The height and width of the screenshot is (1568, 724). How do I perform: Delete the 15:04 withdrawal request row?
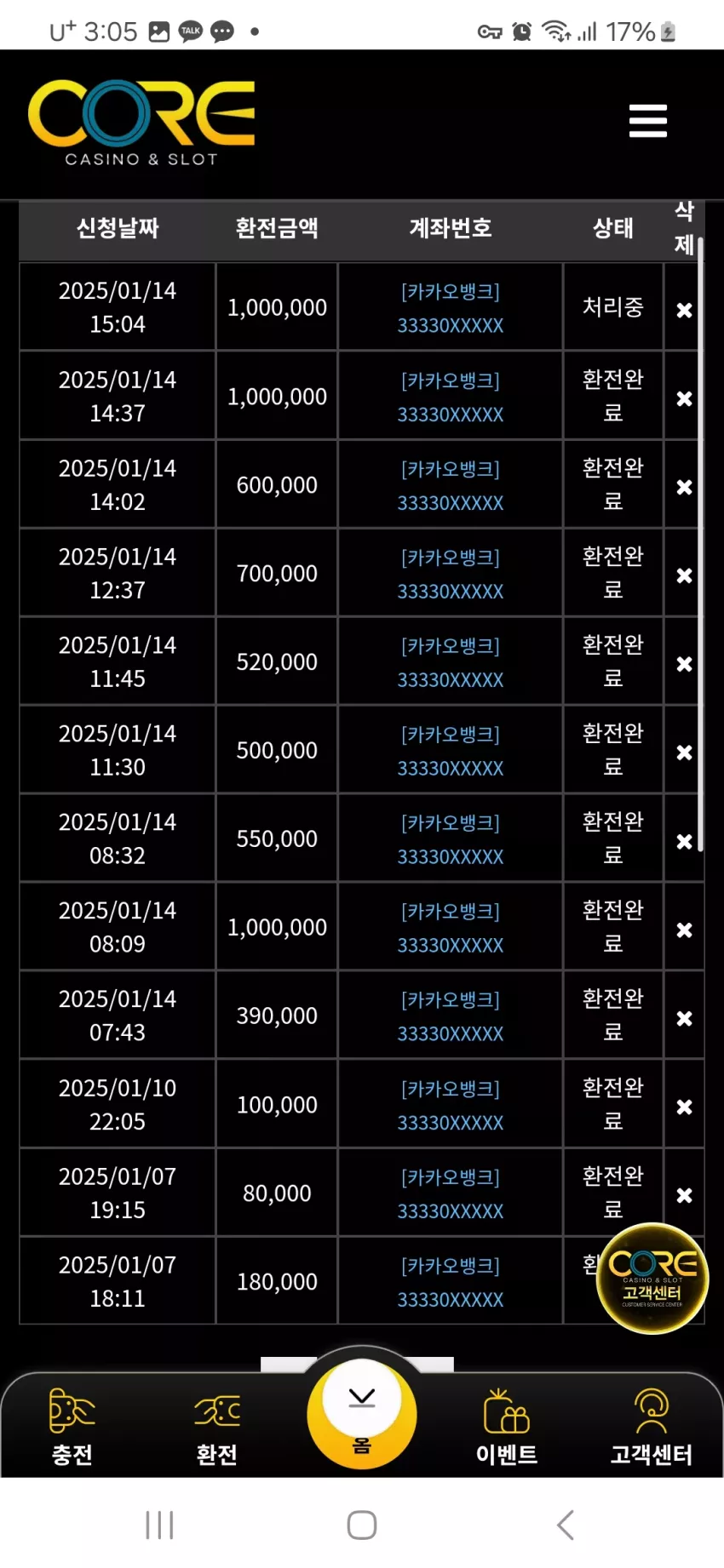[684, 311]
